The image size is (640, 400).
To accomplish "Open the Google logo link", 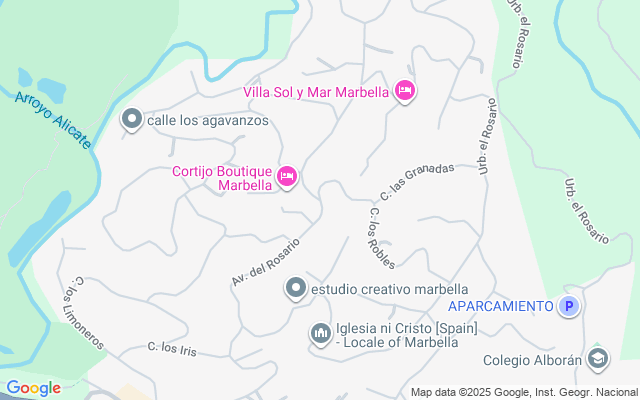I will (33, 388).
